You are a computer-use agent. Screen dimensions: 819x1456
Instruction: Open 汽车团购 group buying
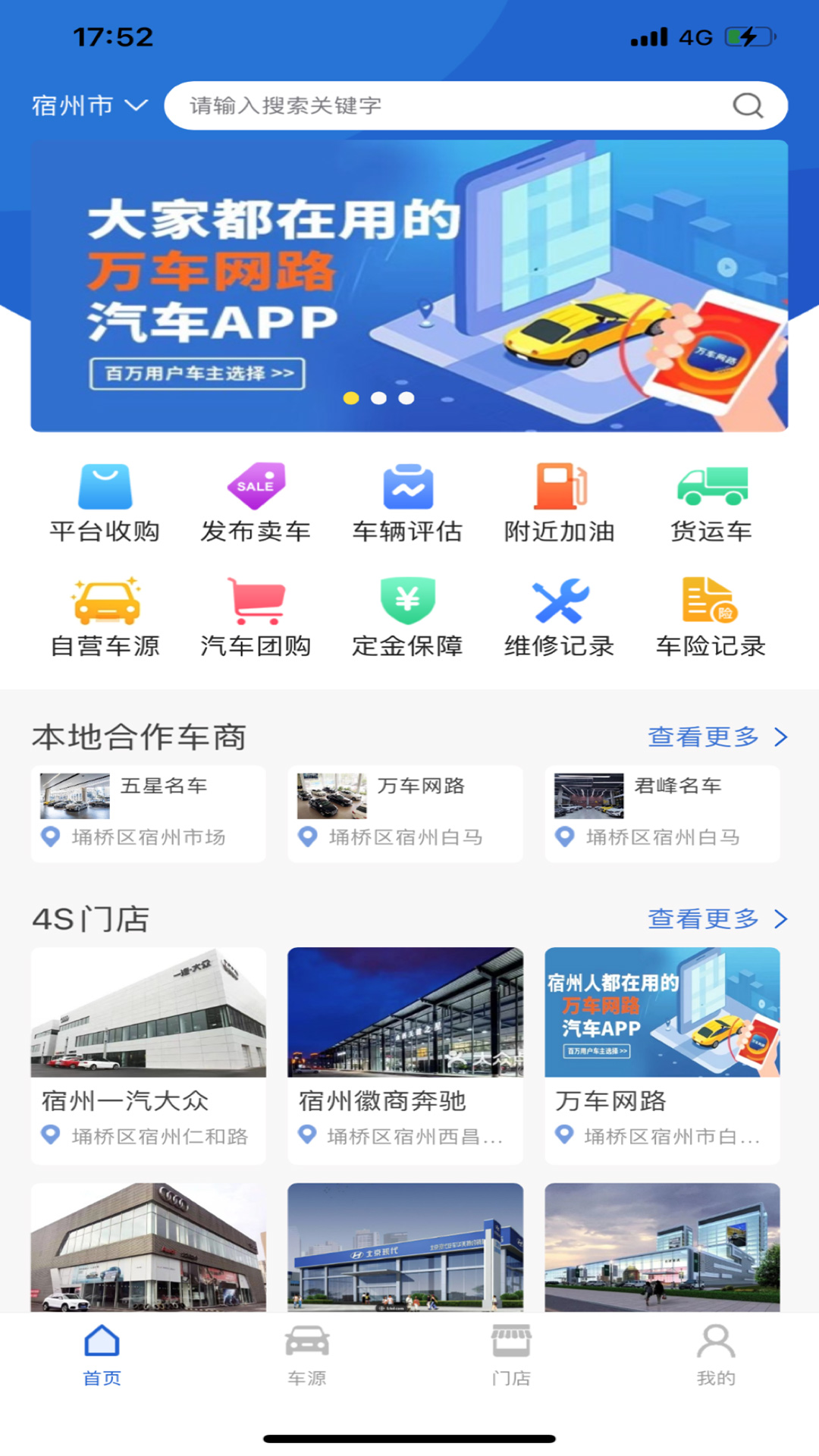click(x=256, y=617)
